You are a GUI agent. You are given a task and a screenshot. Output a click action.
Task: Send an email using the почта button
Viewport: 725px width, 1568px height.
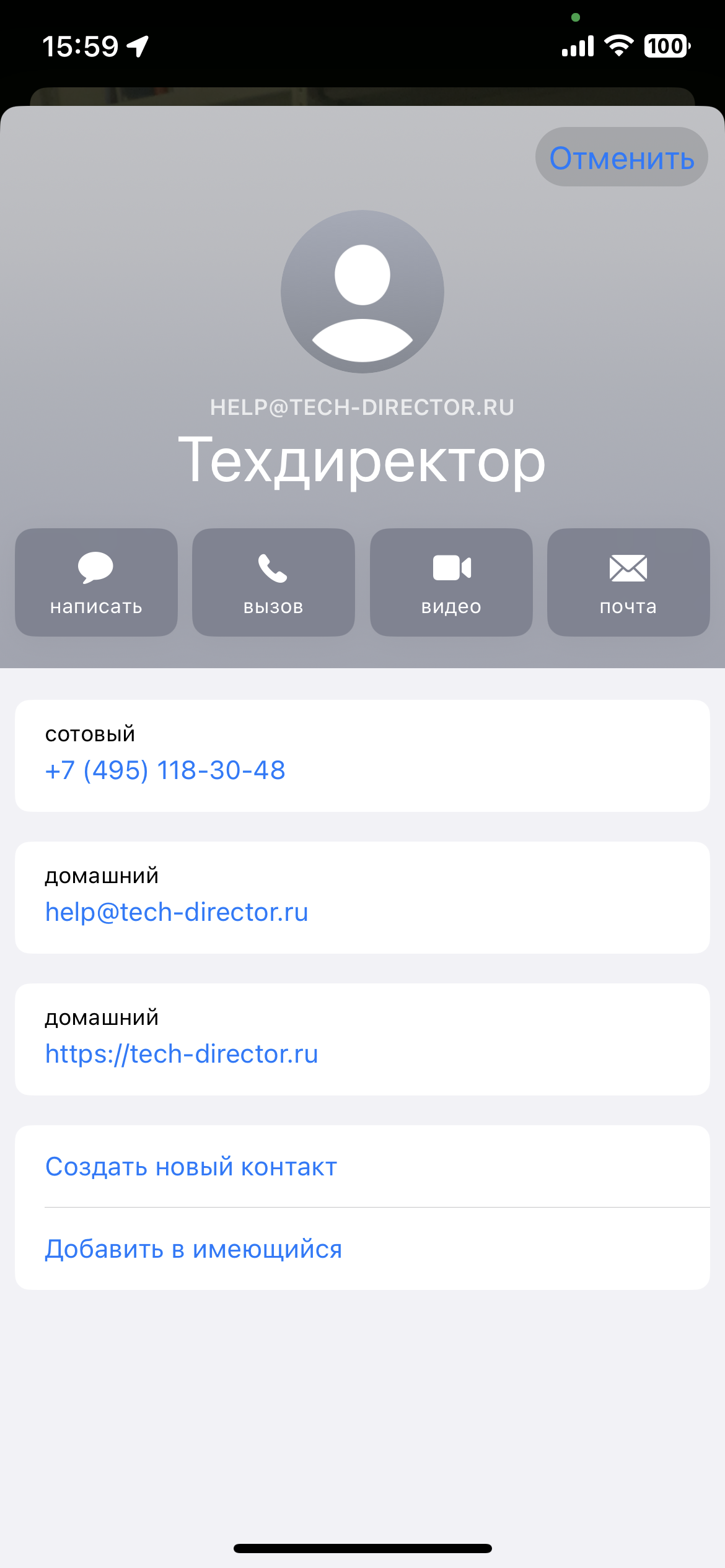point(628,582)
